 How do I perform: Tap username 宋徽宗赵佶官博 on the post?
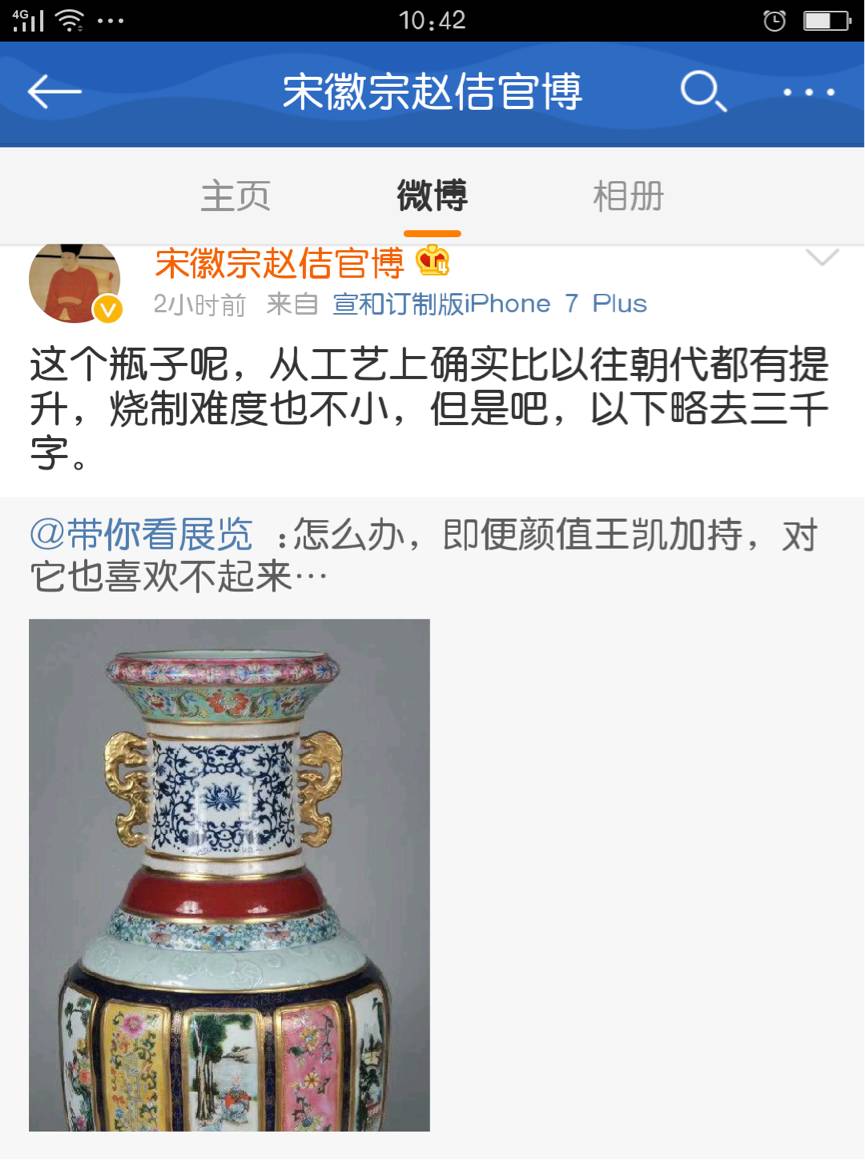click(279, 263)
